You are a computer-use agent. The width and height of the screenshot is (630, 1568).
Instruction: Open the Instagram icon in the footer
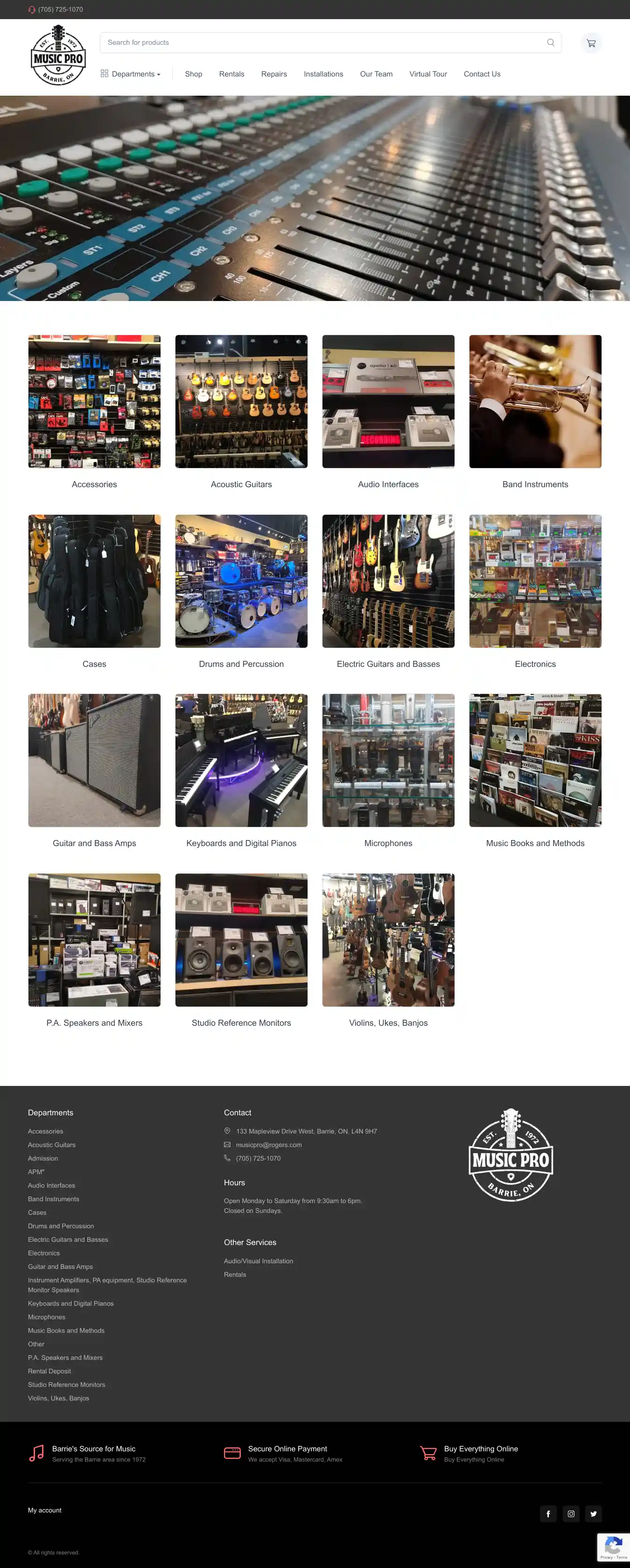[570, 1514]
